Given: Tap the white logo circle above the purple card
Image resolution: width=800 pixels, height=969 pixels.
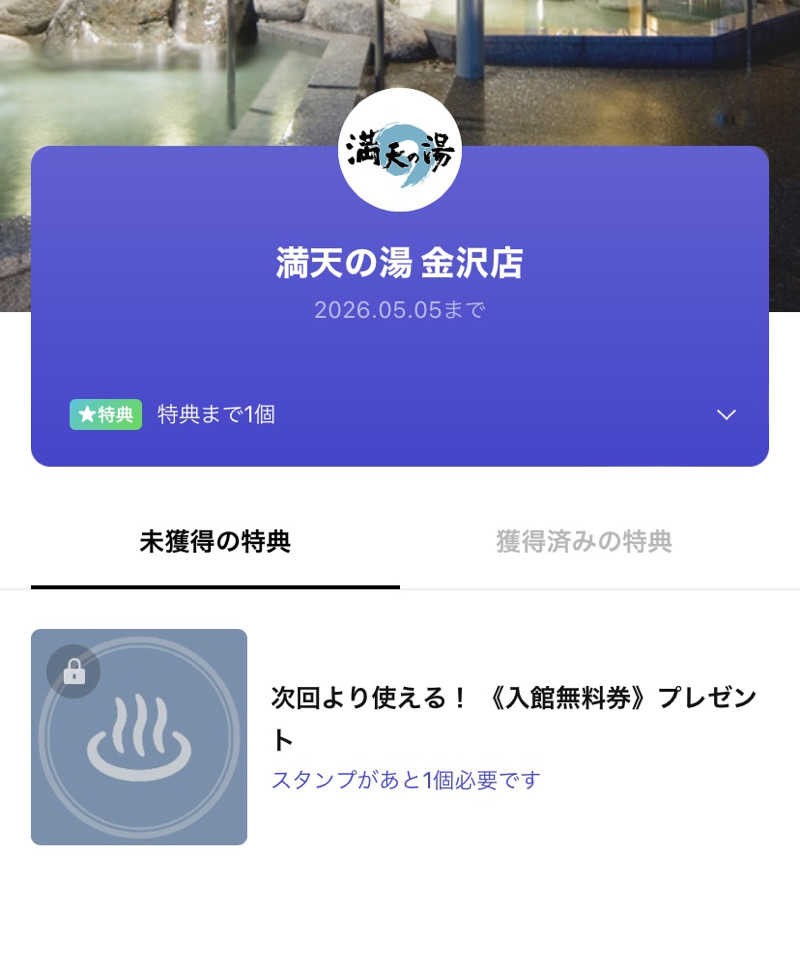Looking at the screenshot, I should pyautogui.click(x=399, y=150).
